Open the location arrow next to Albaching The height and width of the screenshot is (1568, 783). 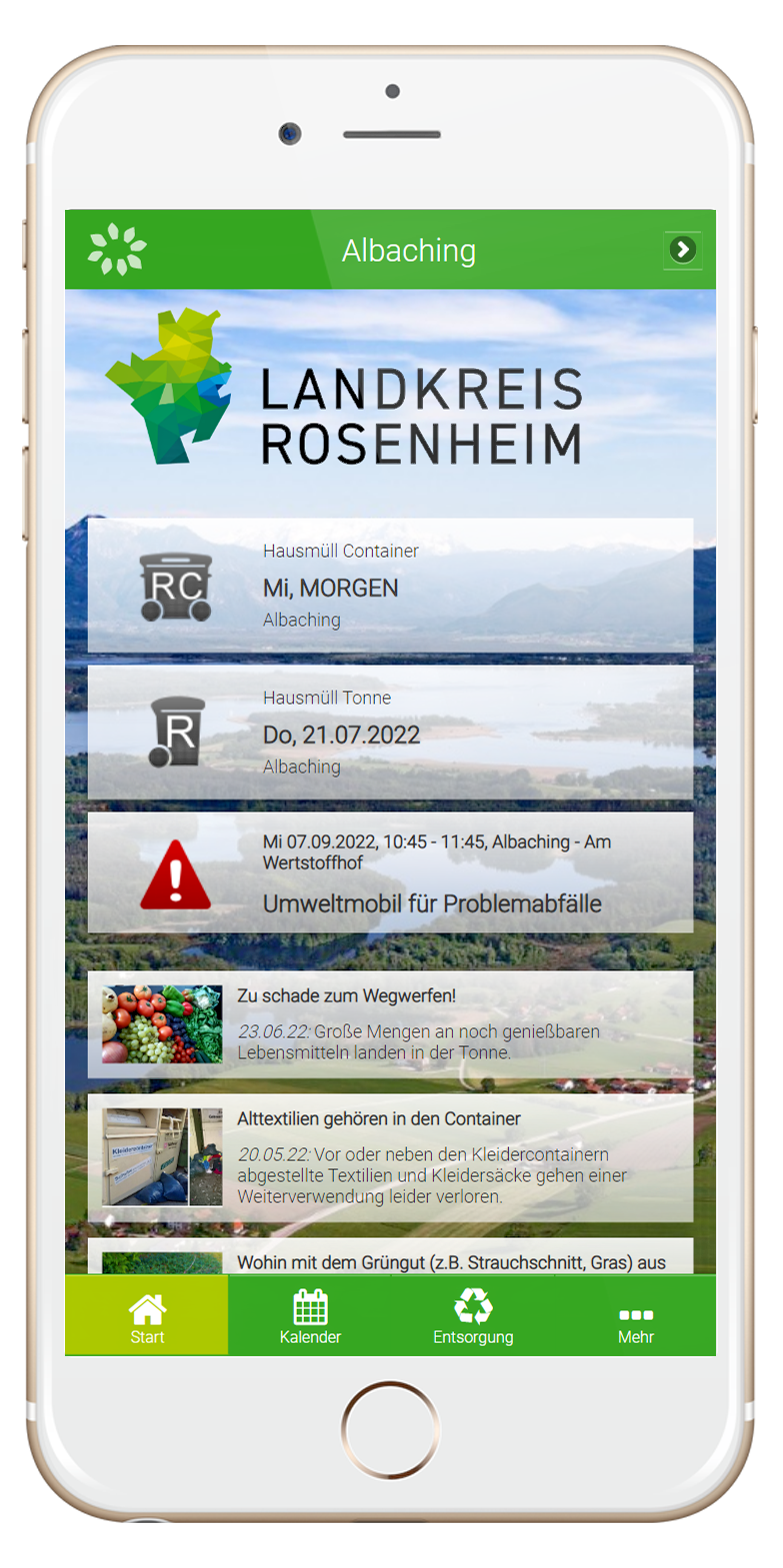683,249
